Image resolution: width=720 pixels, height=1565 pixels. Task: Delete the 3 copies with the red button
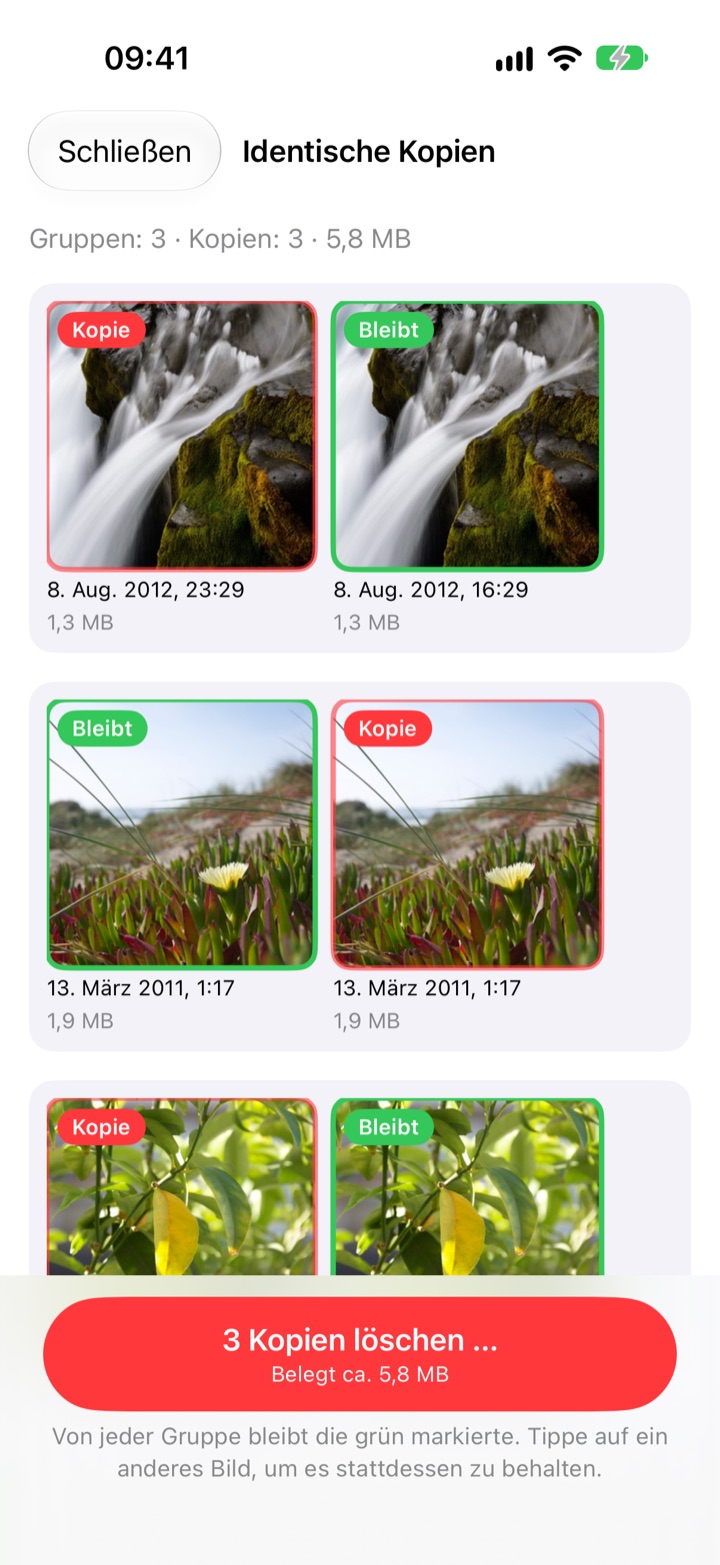pyautogui.click(x=360, y=1353)
